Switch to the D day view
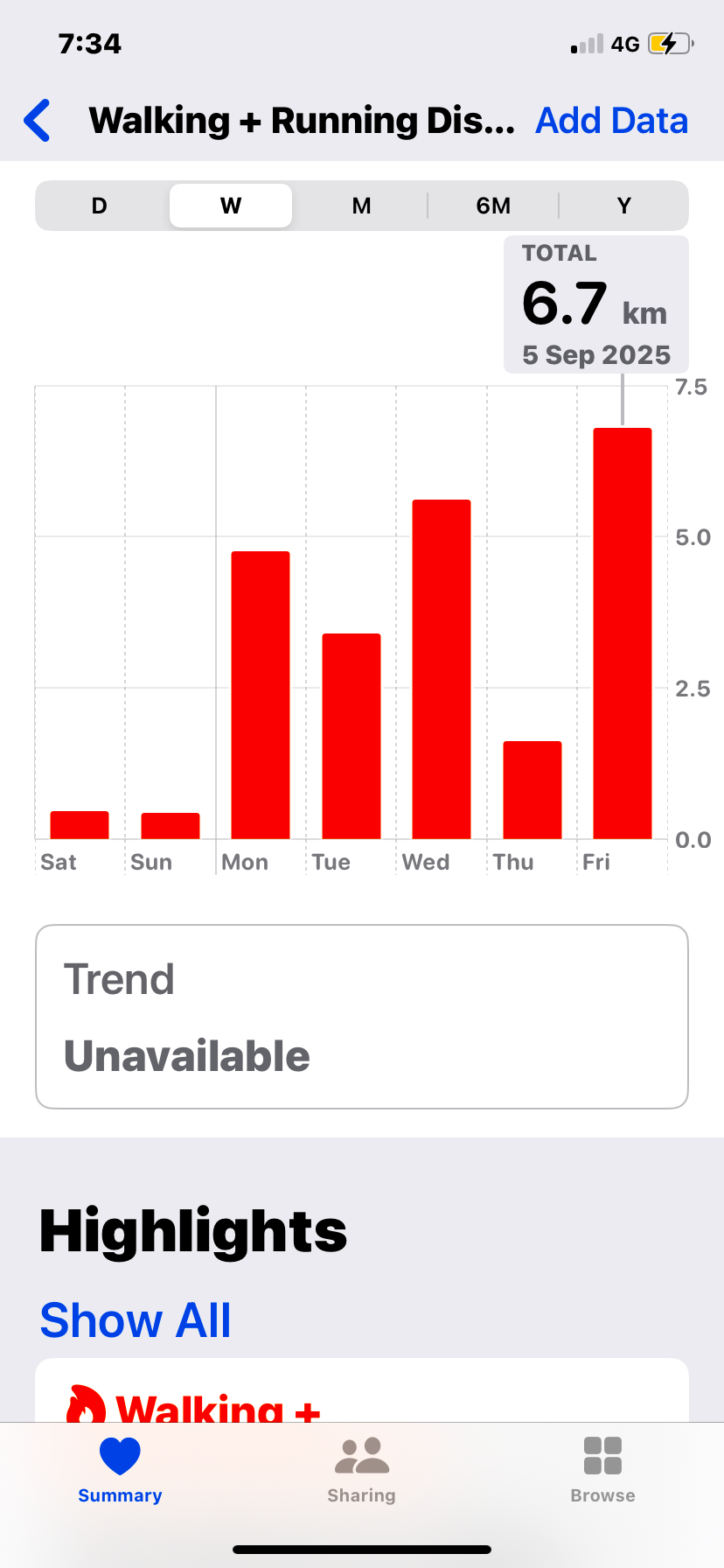The image size is (724, 1568). [x=100, y=206]
